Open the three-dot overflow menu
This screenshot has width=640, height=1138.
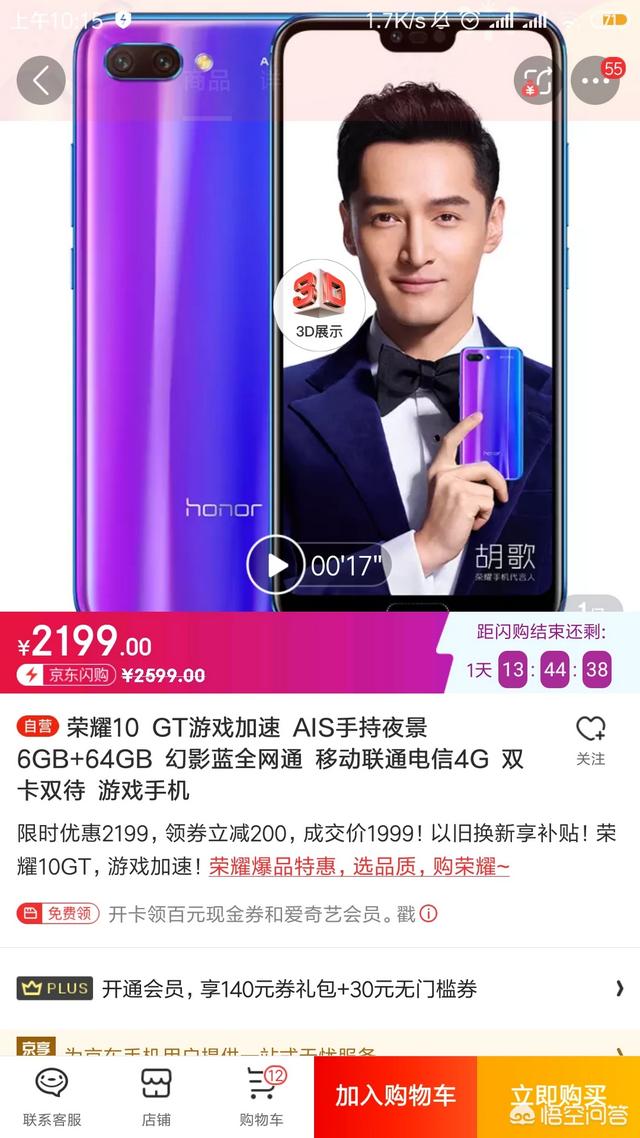tap(595, 81)
